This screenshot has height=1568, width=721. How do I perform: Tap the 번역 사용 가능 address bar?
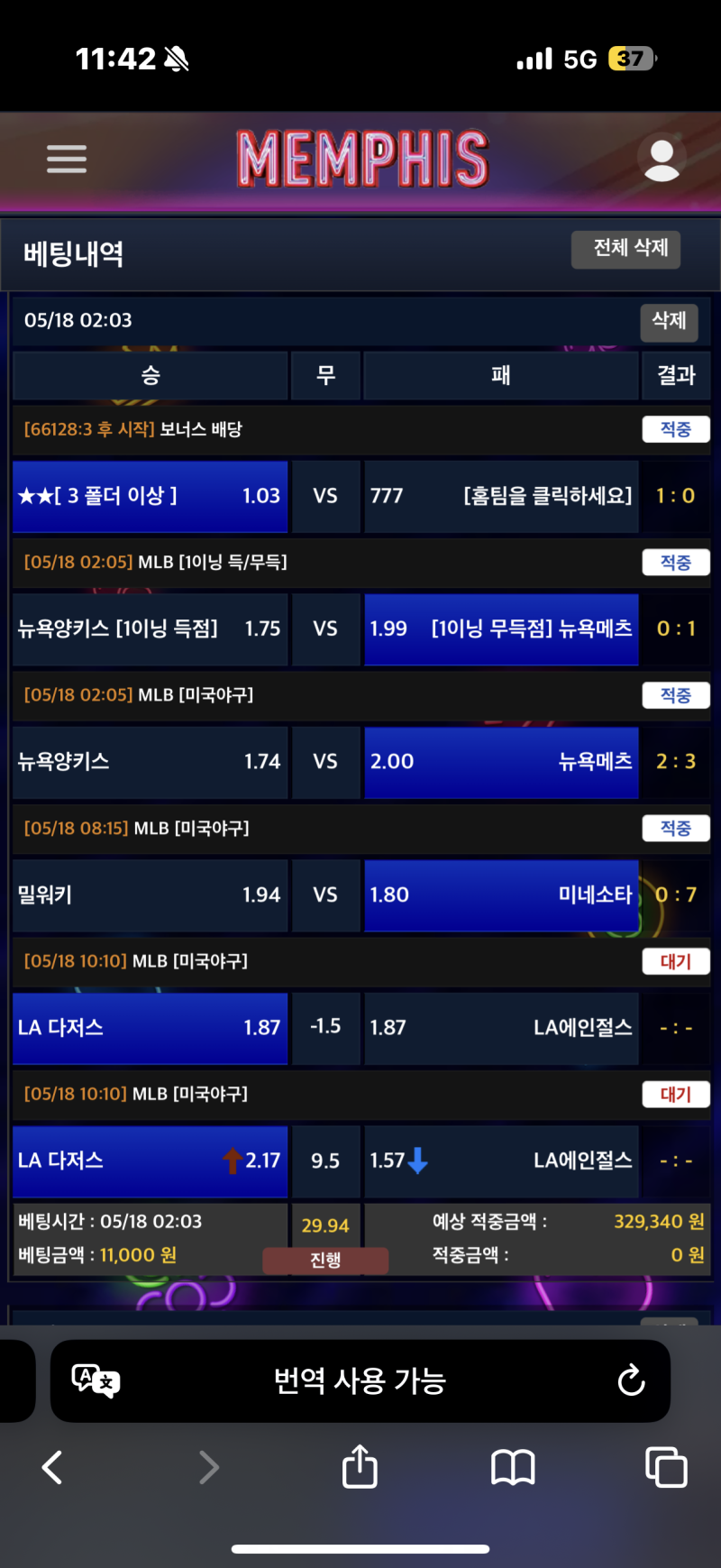tap(360, 1380)
